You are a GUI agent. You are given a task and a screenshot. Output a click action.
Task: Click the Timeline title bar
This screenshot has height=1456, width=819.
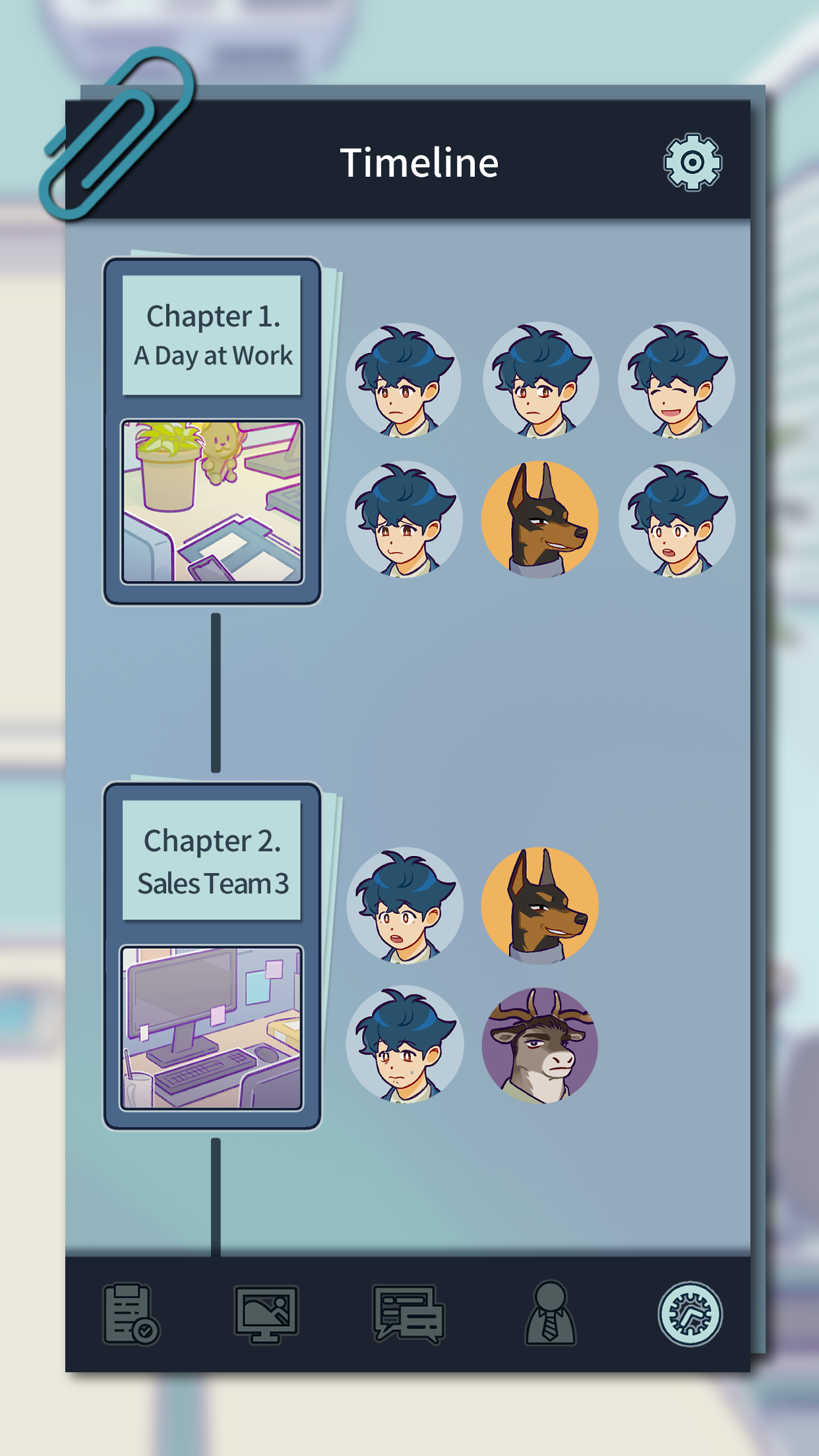pos(419,161)
